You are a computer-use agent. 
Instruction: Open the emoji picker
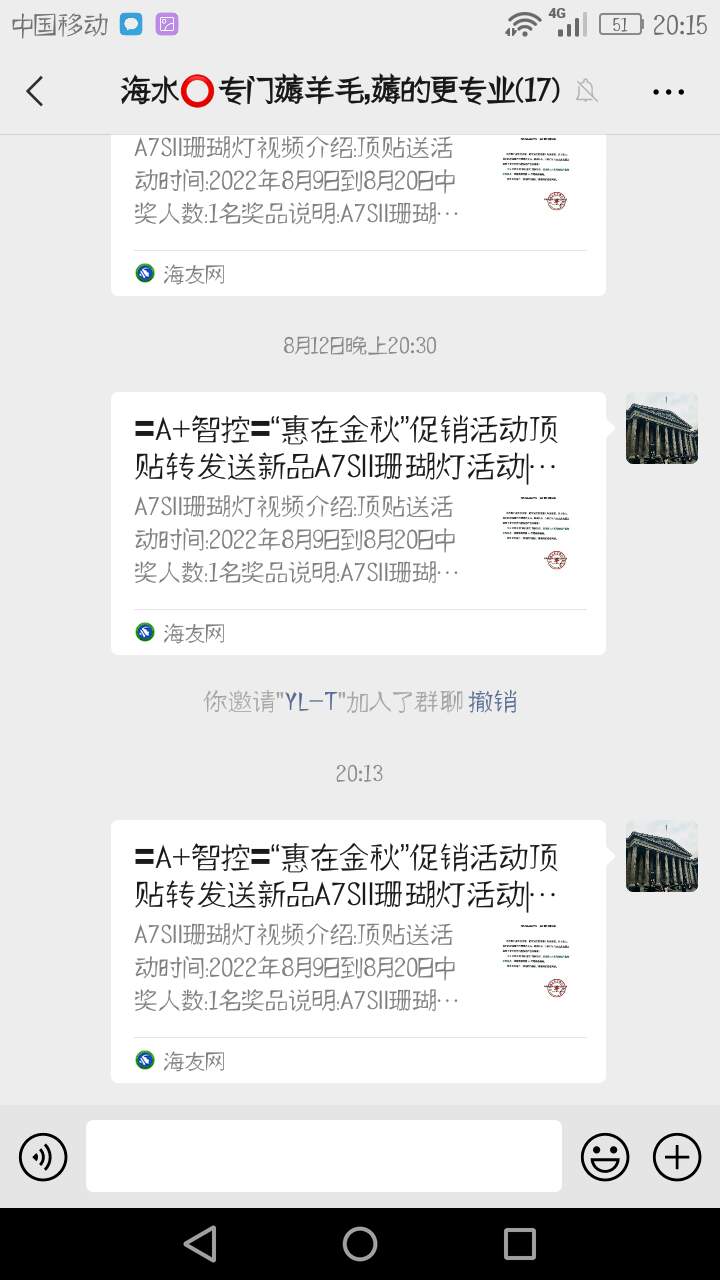pos(605,1158)
